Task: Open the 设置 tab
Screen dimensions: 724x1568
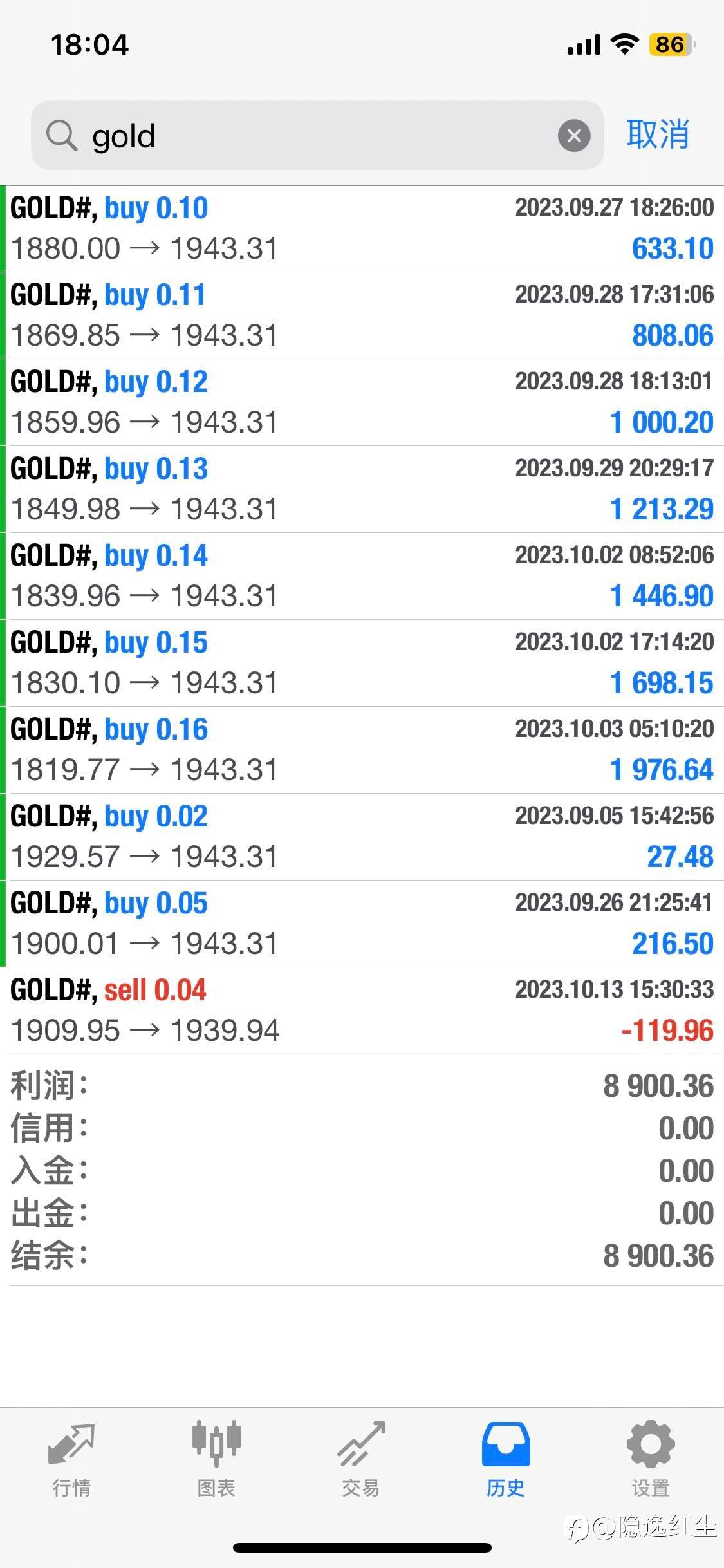Action: [x=651, y=1459]
